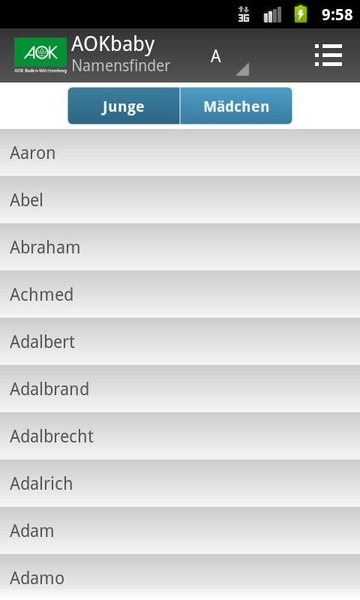Tap the name Achmed
The height and width of the screenshot is (600, 360).
180,295
